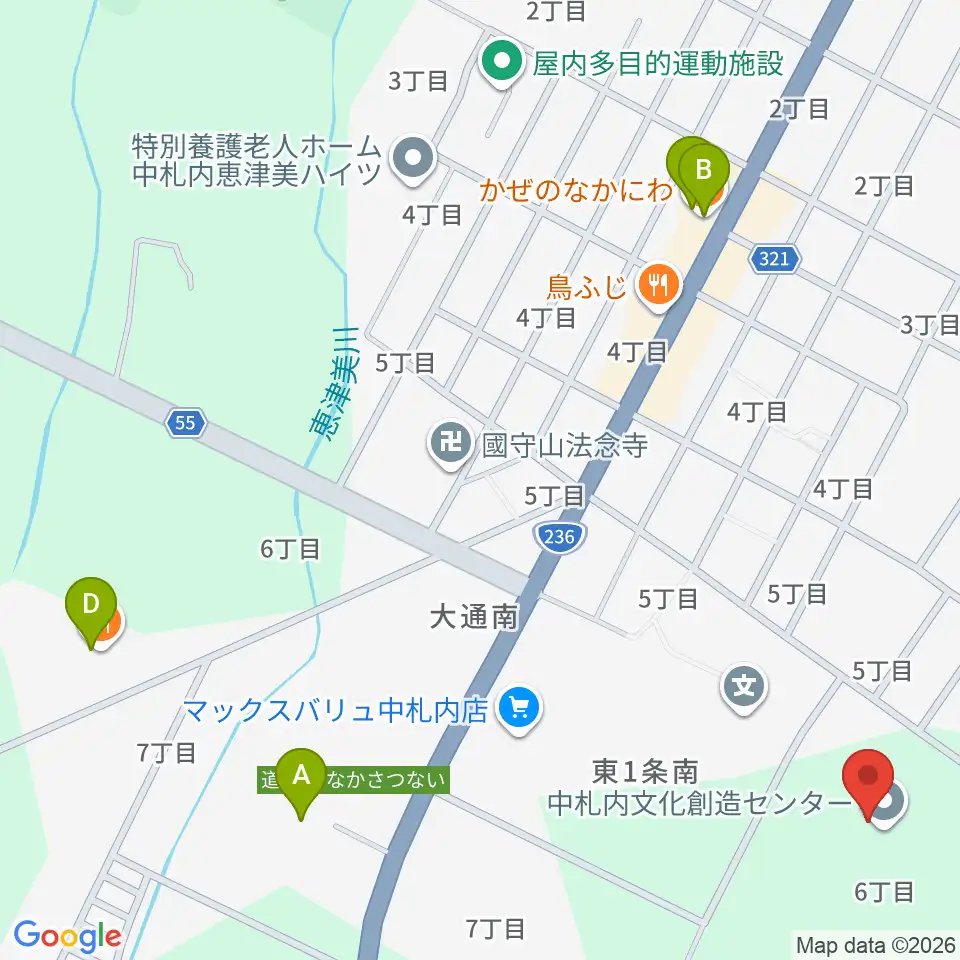The width and height of the screenshot is (960, 960).
Task: Open the Google logo link
Action: click(67, 936)
